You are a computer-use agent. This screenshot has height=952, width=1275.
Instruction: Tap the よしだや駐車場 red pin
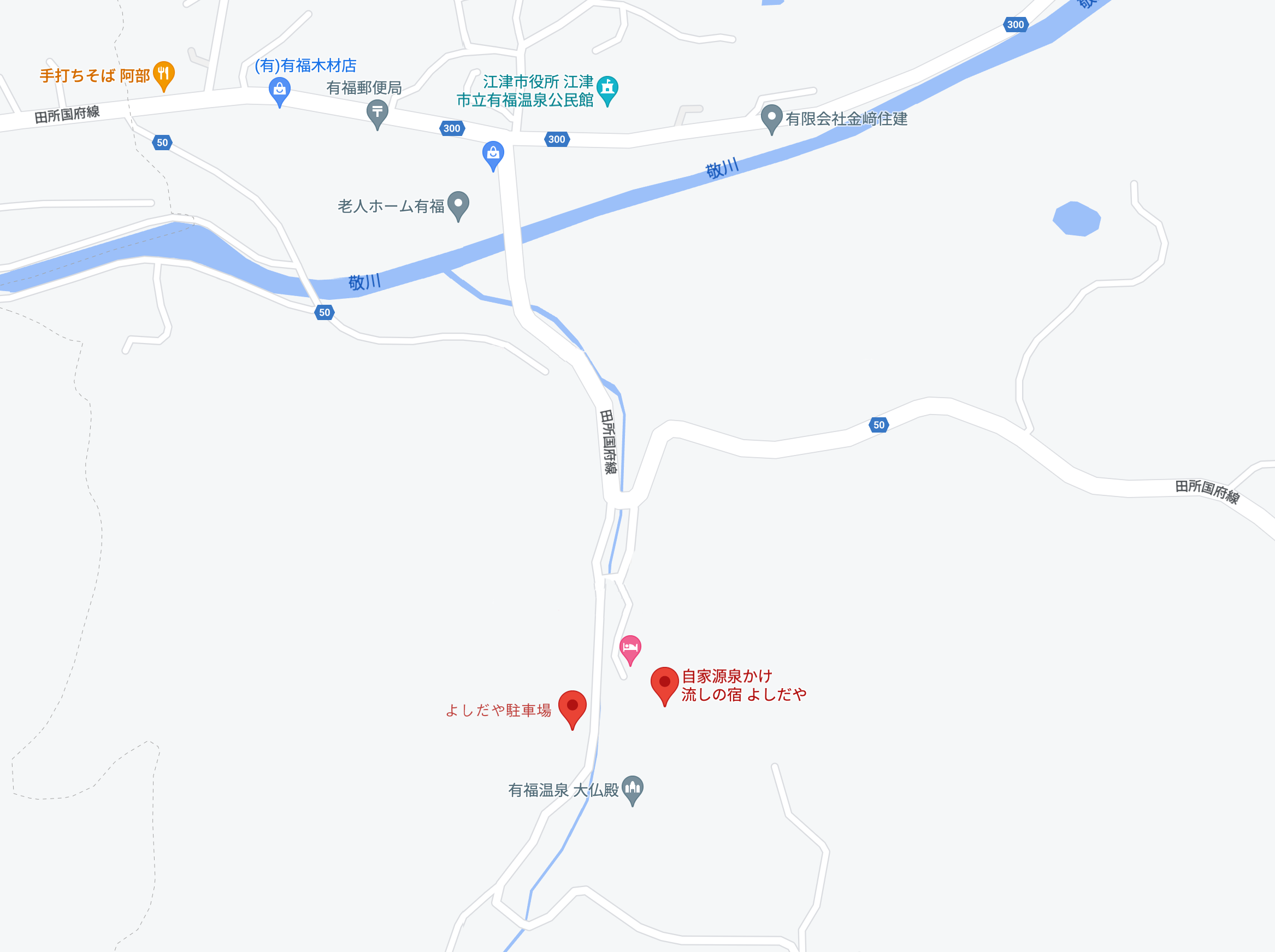click(572, 707)
